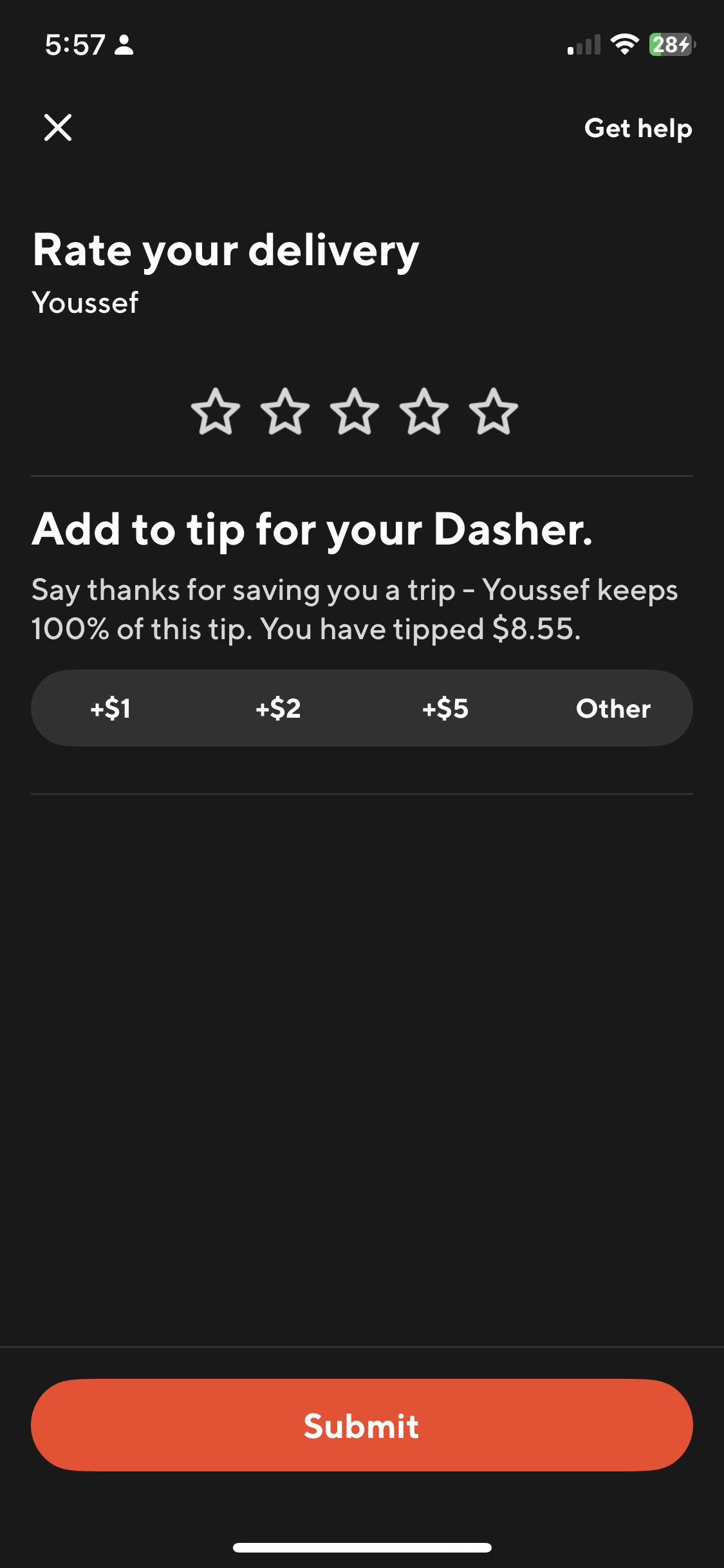Screen dimensions: 724x1568
Task: Select the +$2 tip option
Action: [278, 709]
